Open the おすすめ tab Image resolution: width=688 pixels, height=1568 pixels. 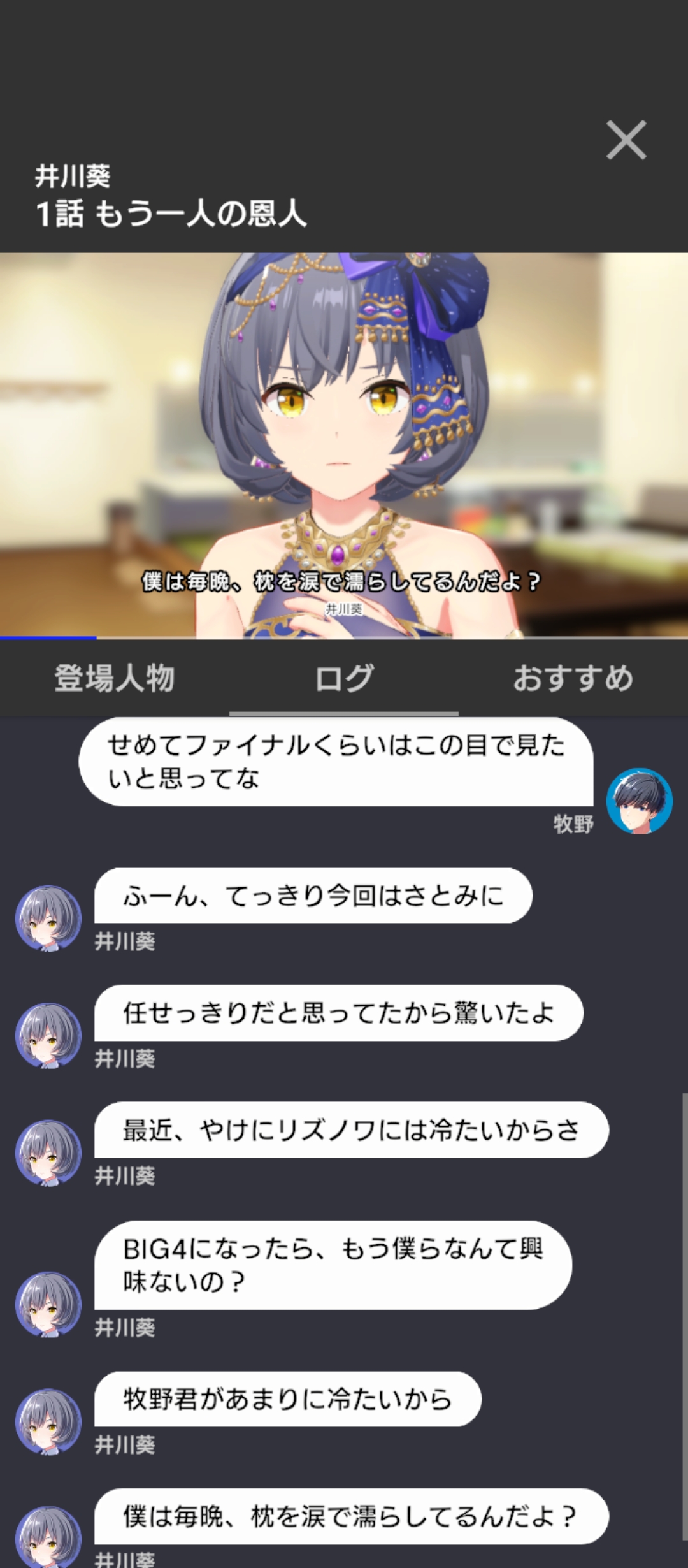pyautogui.click(x=573, y=678)
